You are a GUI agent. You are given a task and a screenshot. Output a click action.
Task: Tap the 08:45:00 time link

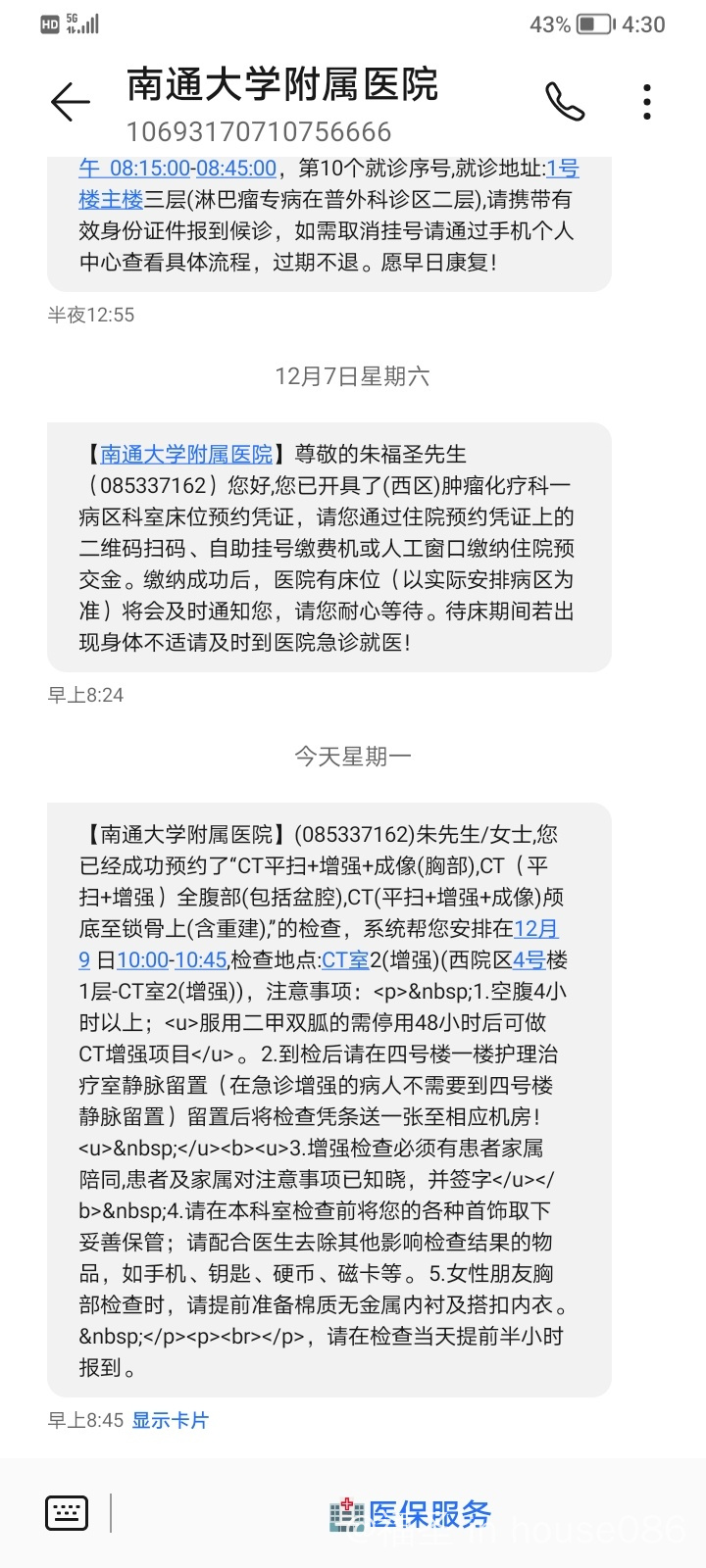(236, 168)
